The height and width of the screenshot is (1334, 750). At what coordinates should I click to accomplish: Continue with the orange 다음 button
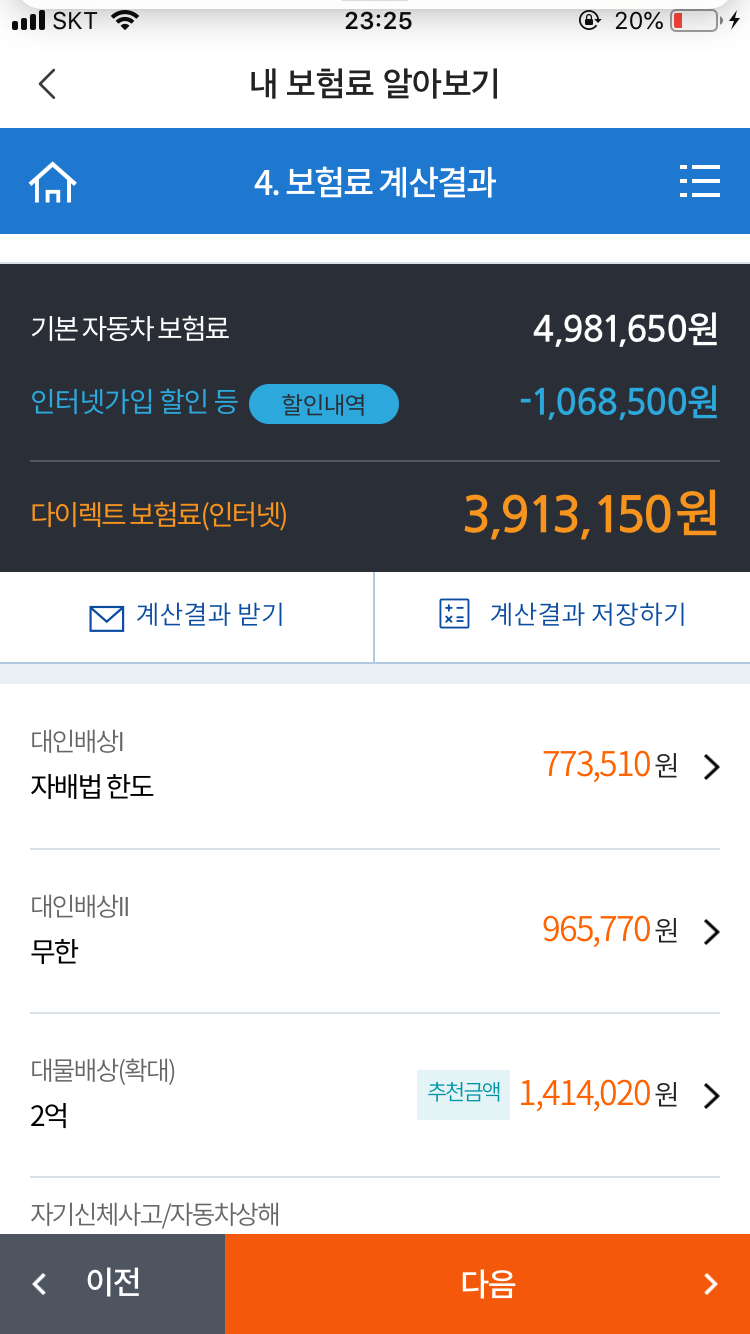(487, 1283)
